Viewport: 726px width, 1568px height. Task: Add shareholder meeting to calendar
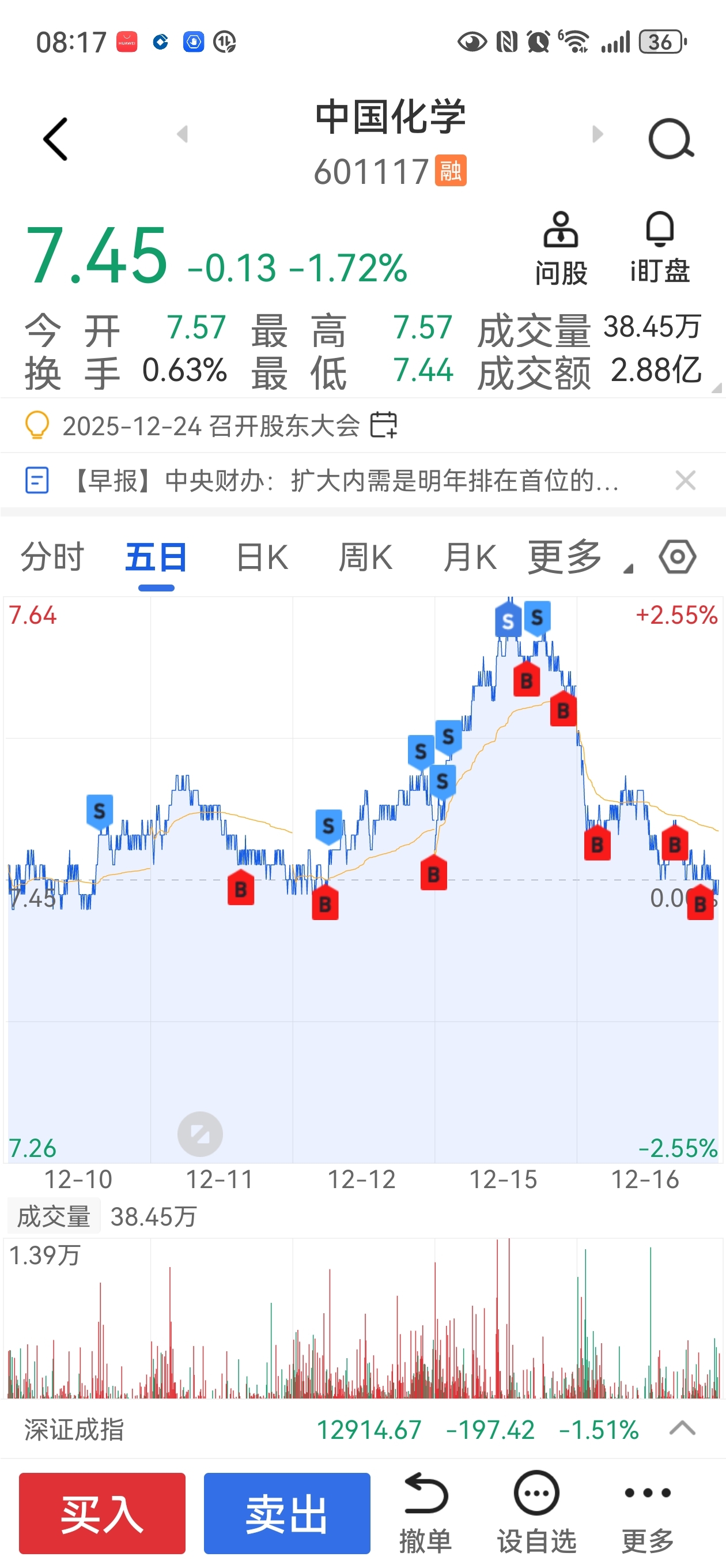tap(384, 425)
